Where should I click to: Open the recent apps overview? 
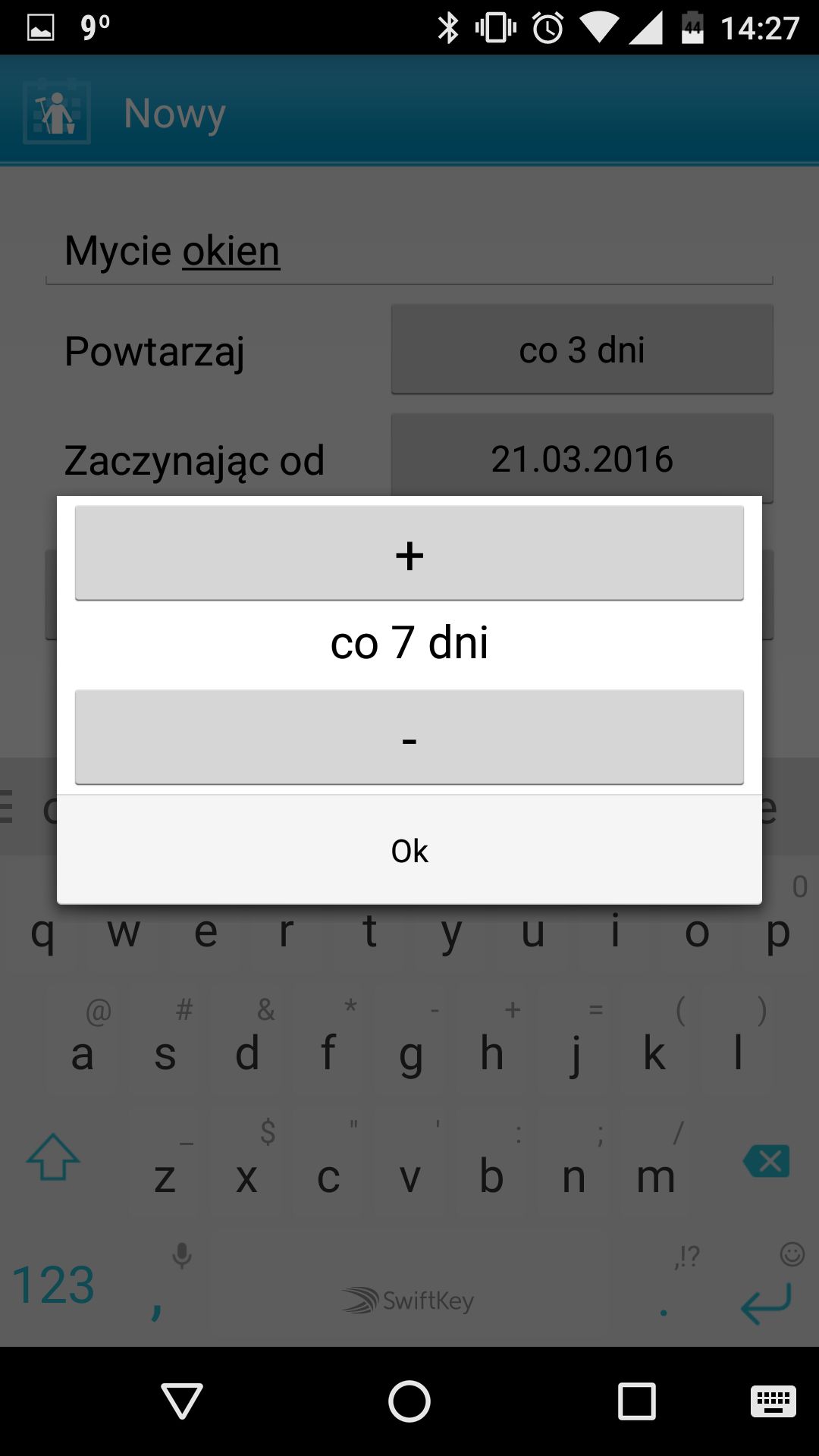point(637,1401)
